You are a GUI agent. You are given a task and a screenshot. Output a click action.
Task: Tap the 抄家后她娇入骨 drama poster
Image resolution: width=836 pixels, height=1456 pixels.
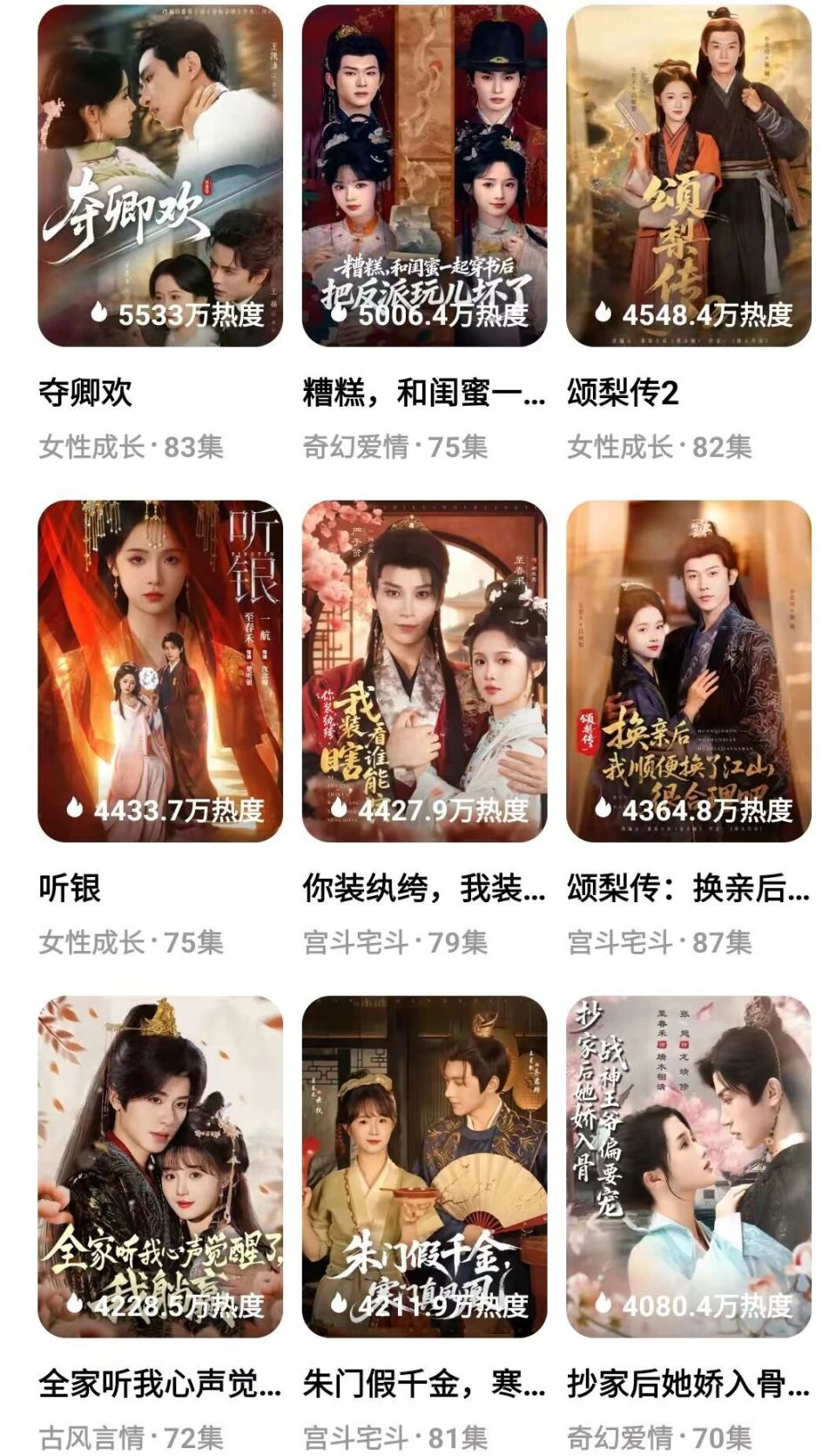tap(688, 1166)
